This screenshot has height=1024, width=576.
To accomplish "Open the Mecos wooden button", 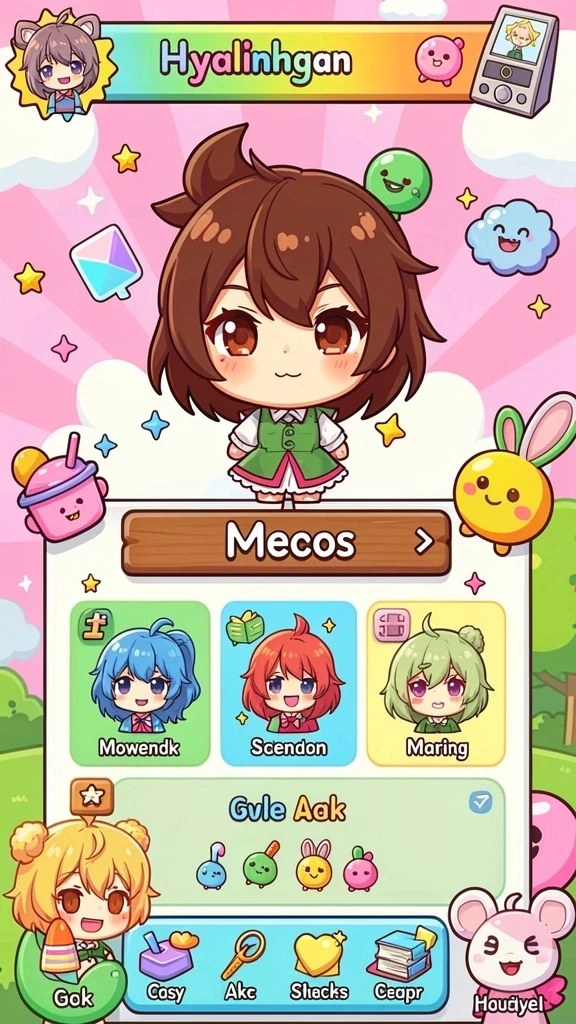I will coord(285,543).
